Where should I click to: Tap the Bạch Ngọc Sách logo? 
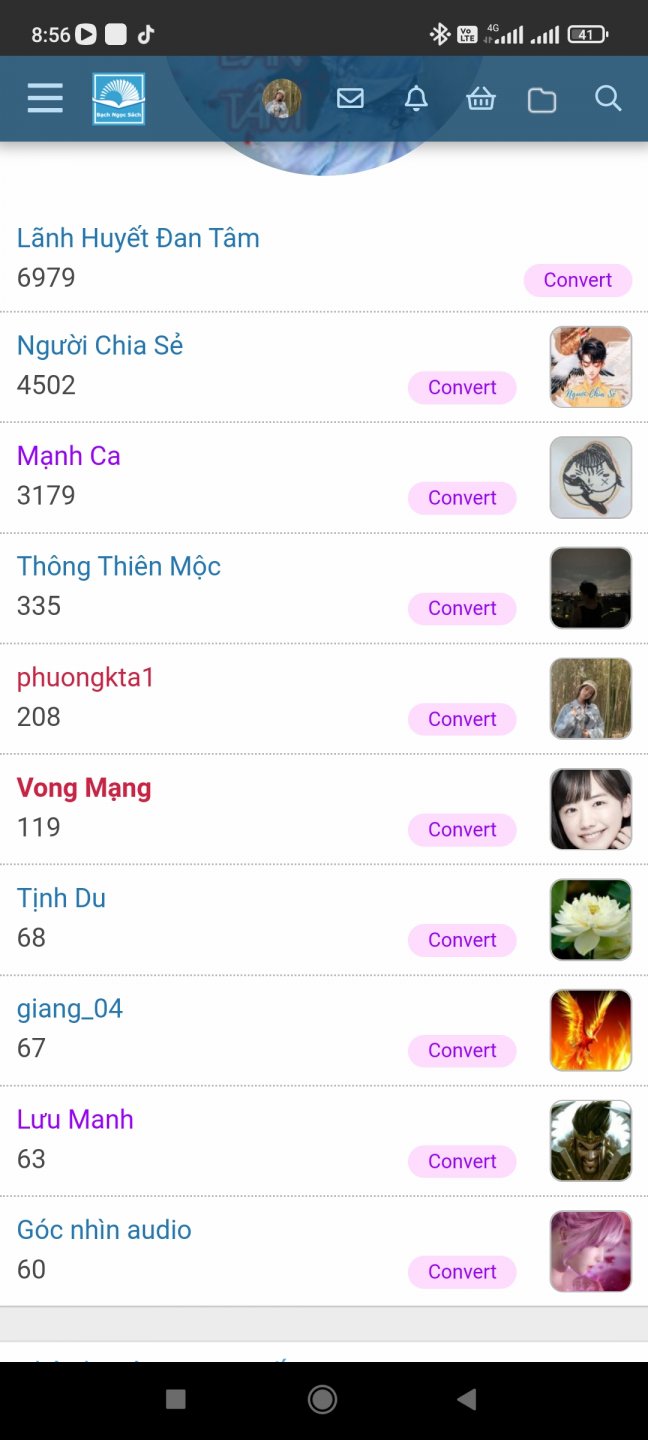coord(119,99)
